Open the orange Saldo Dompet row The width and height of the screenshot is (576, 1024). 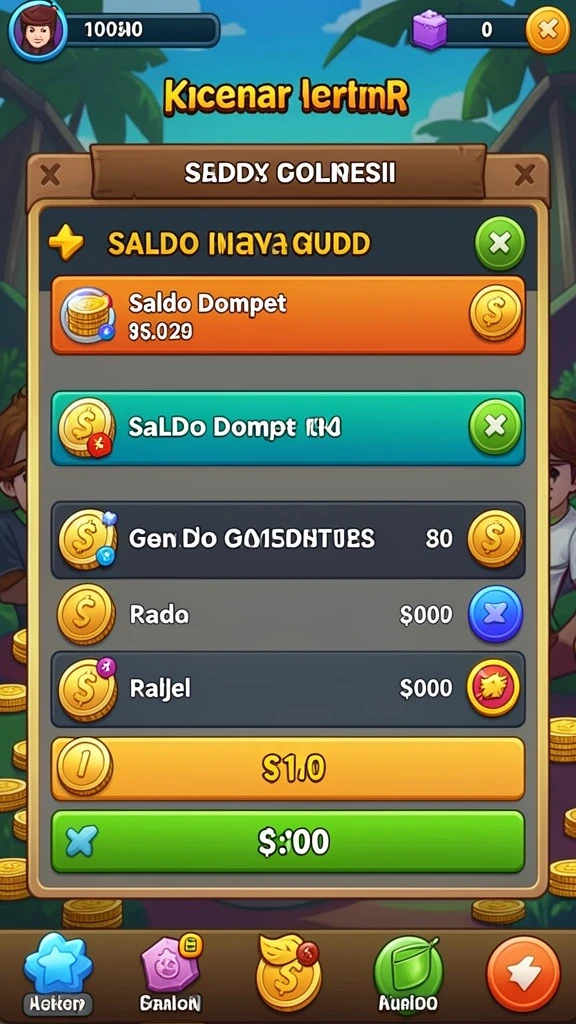point(287,315)
